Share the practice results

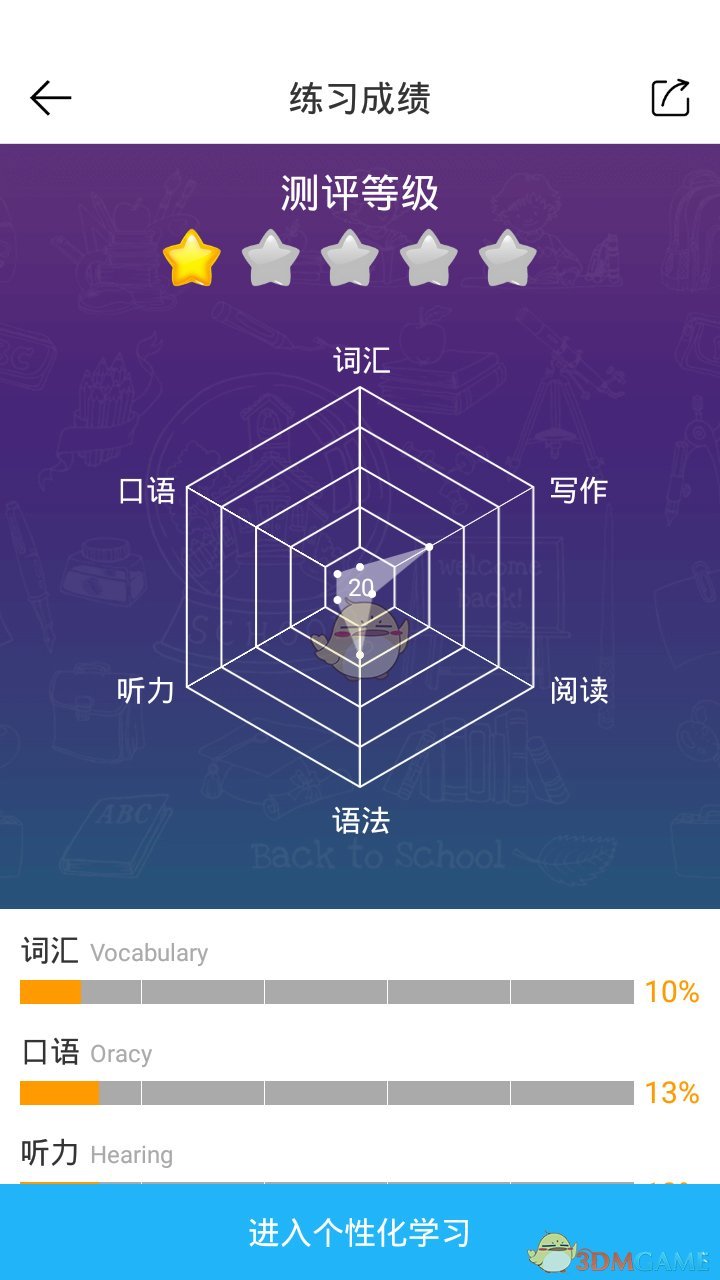point(670,98)
